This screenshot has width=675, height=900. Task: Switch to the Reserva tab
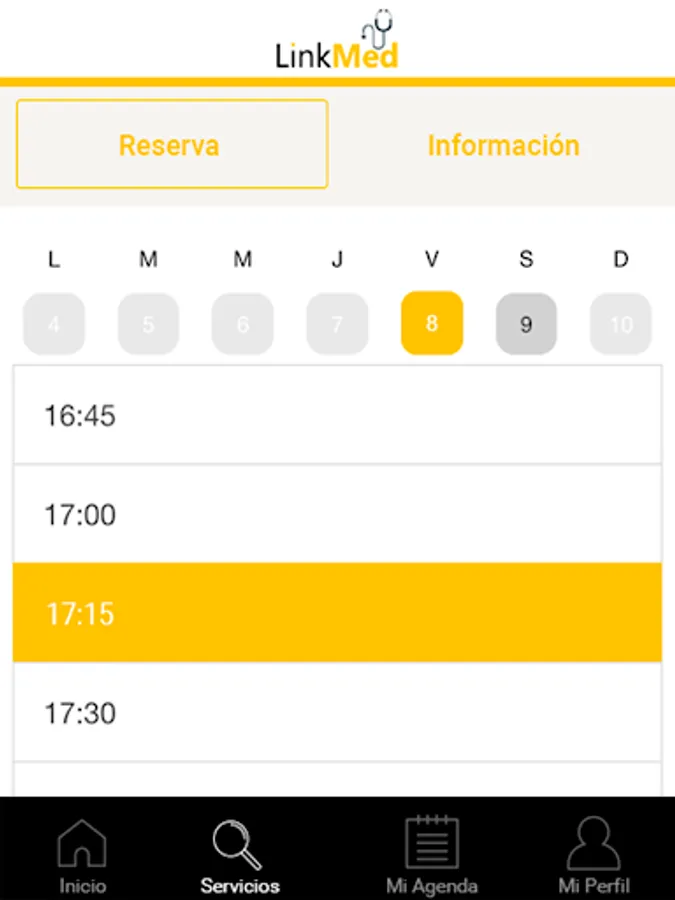(172, 145)
